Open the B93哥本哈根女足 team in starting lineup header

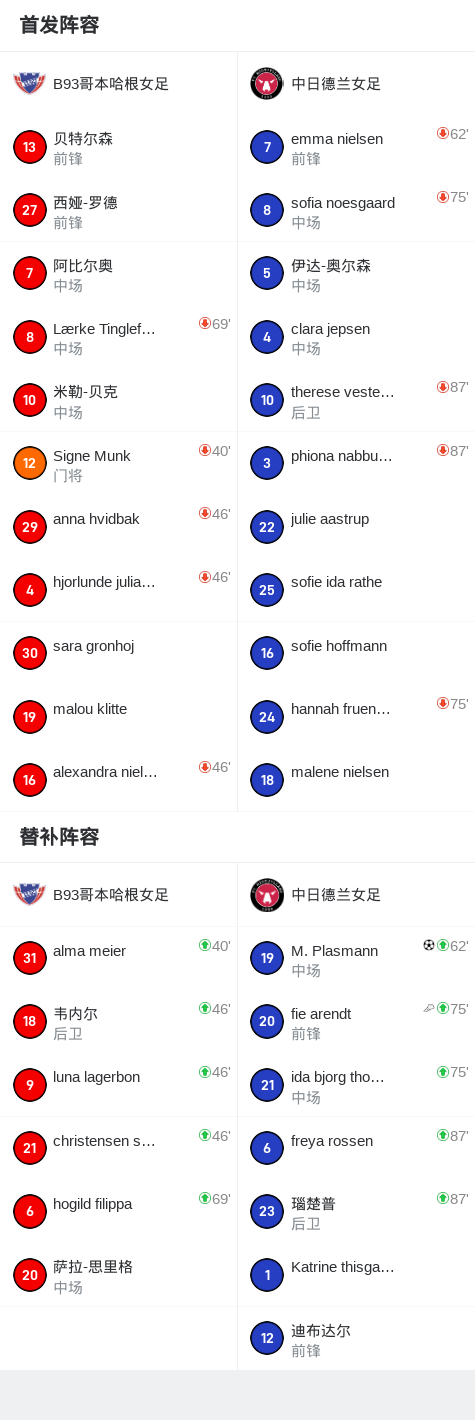coord(118,84)
